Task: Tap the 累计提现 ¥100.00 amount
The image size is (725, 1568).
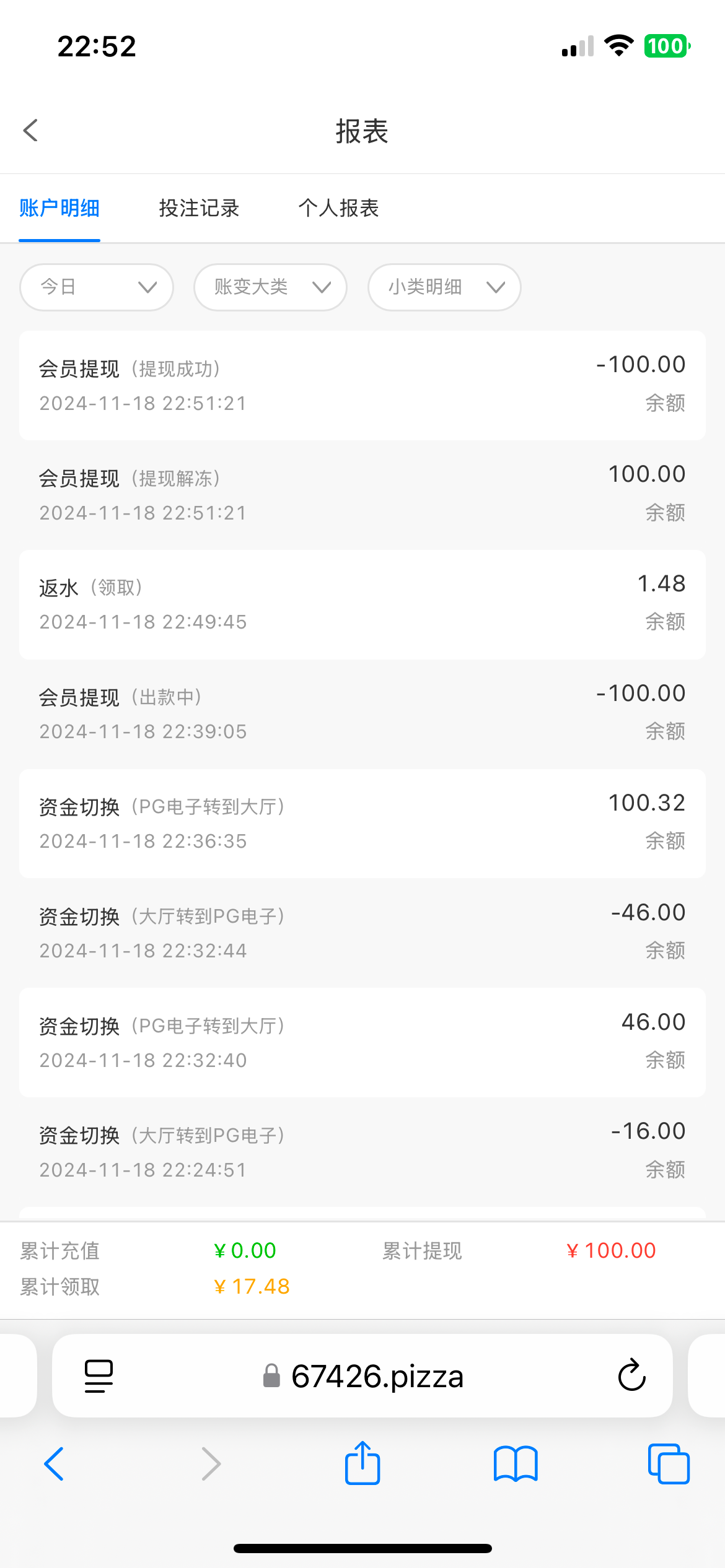Action: click(610, 1250)
